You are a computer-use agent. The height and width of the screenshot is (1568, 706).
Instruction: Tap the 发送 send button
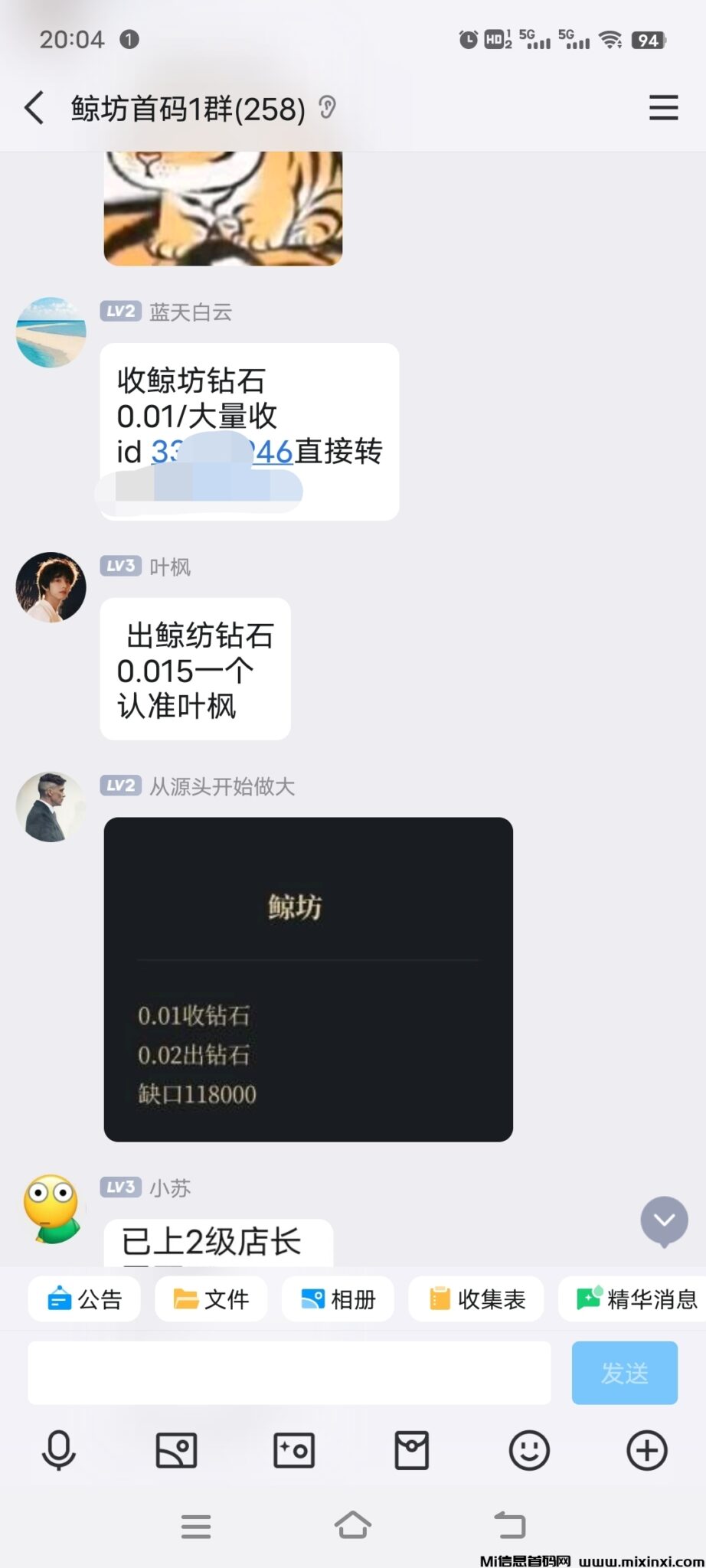624,1372
